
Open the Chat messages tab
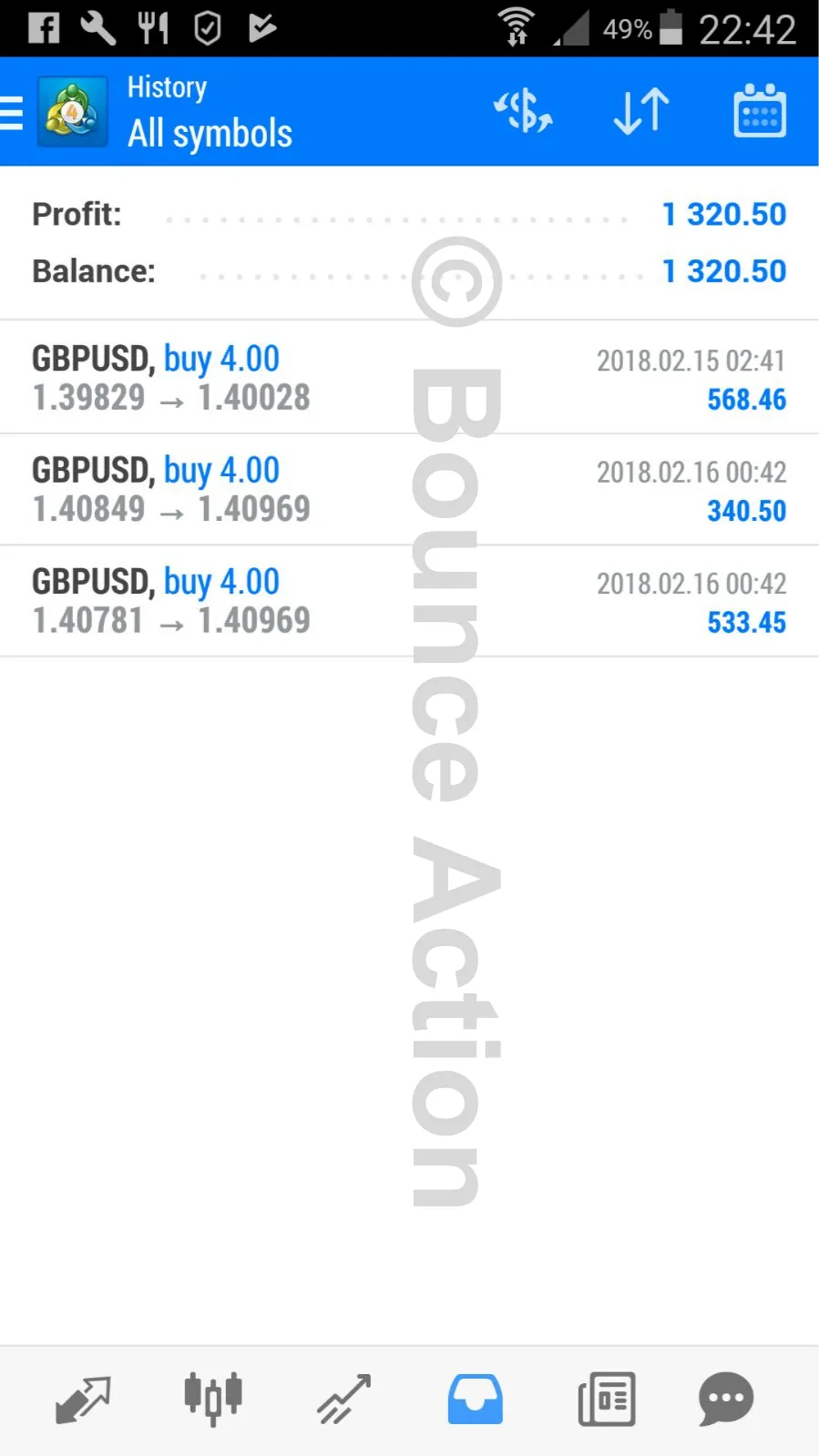click(726, 1399)
